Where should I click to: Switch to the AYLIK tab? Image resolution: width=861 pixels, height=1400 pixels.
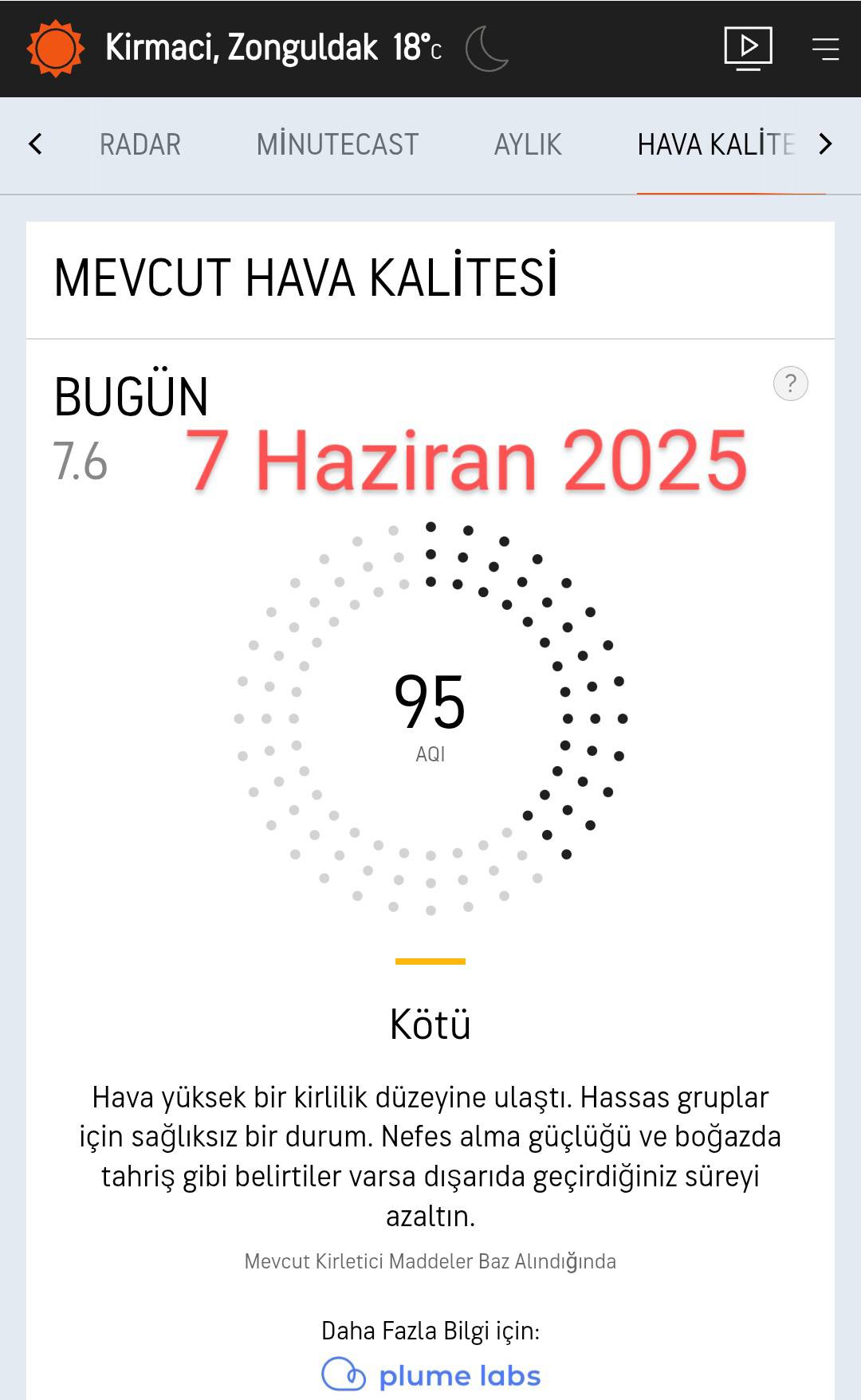[x=528, y=145]
